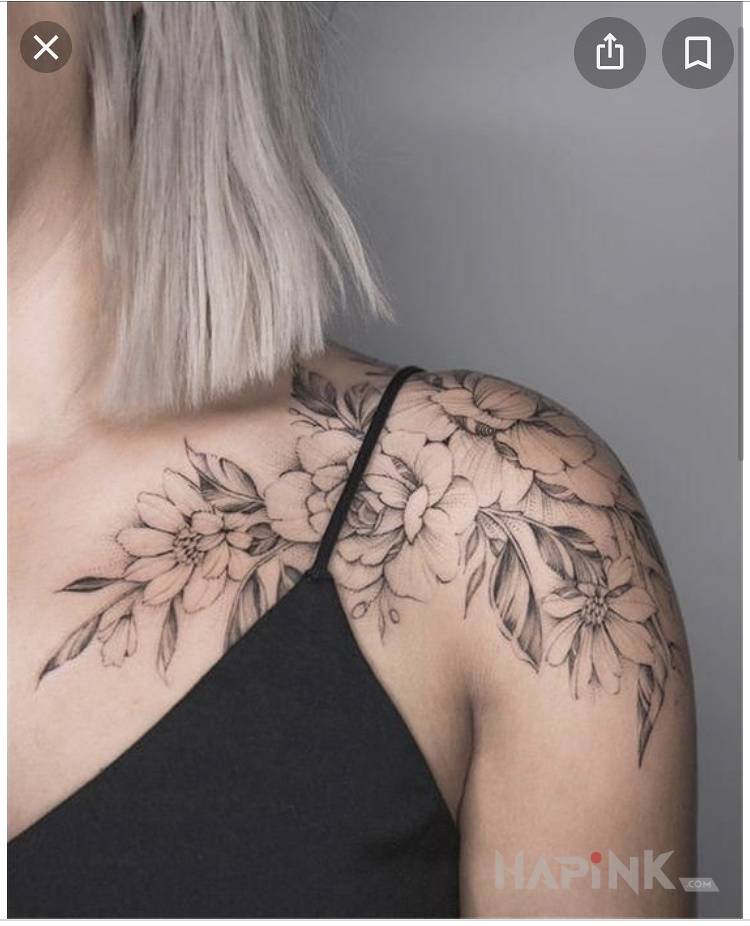
Task: Share this tattoo photo
Action: pos(610,52)
